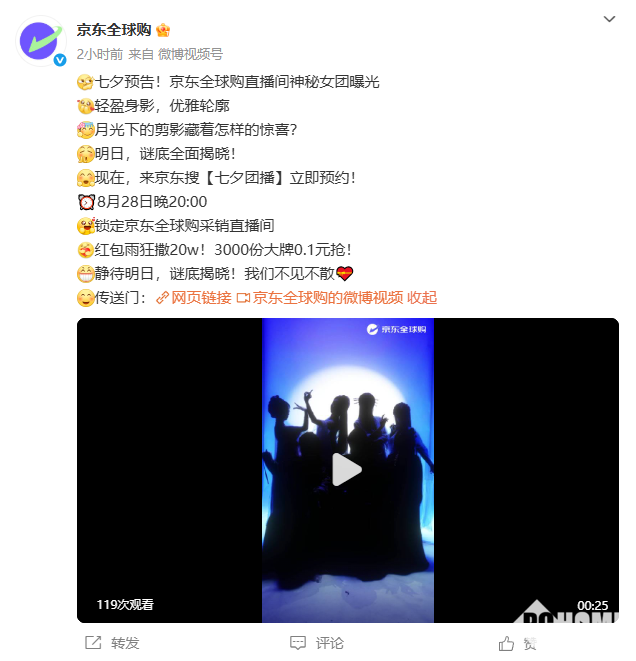The height and width of the screenshot is (661, 636).
Task: Play the 七夕 teaser video
Action: [347, 469]
